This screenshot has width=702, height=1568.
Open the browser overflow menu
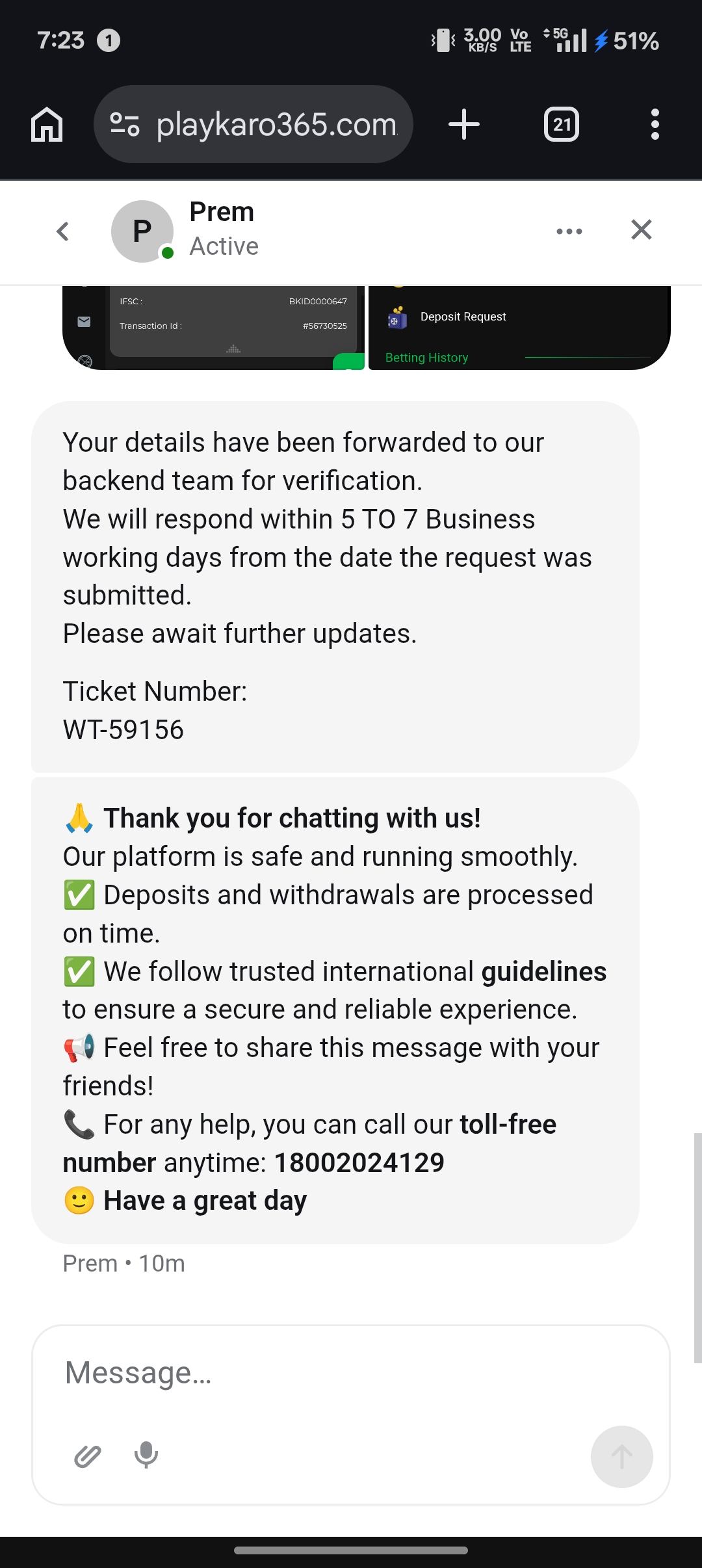pos(655,124)
